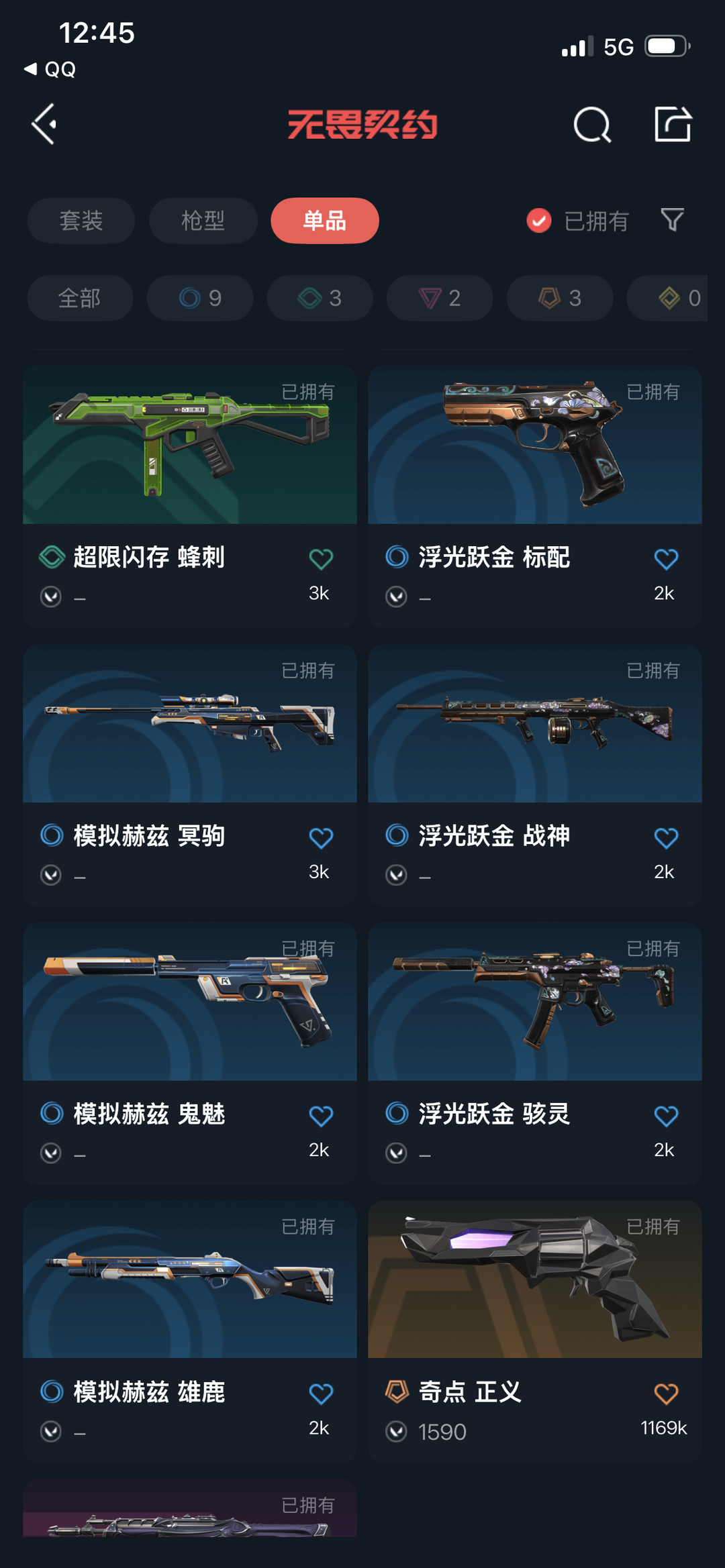Select the 单品 tab
This screenshot has width=725, height=1568.
pos(324,221)
